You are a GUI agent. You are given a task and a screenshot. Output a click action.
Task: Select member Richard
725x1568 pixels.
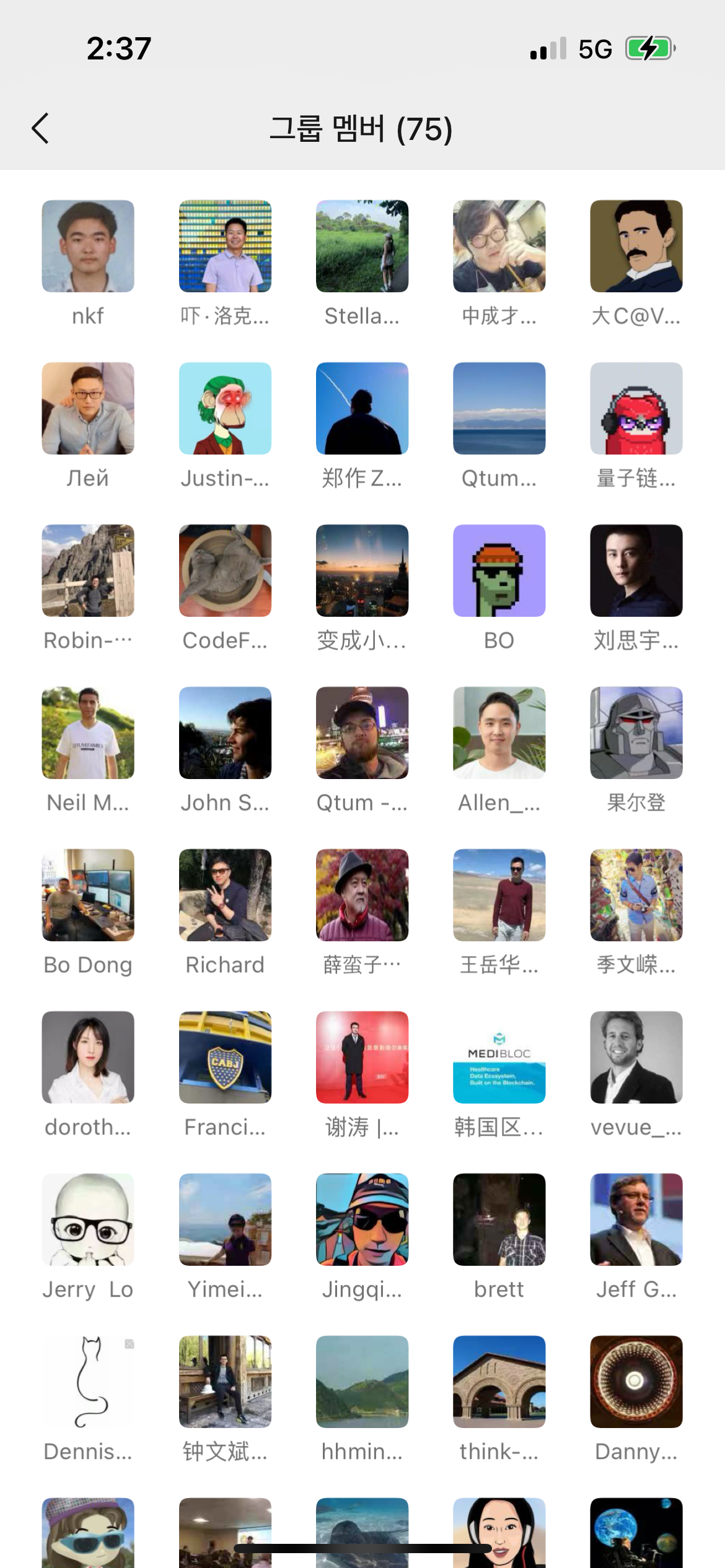(225, 895)
